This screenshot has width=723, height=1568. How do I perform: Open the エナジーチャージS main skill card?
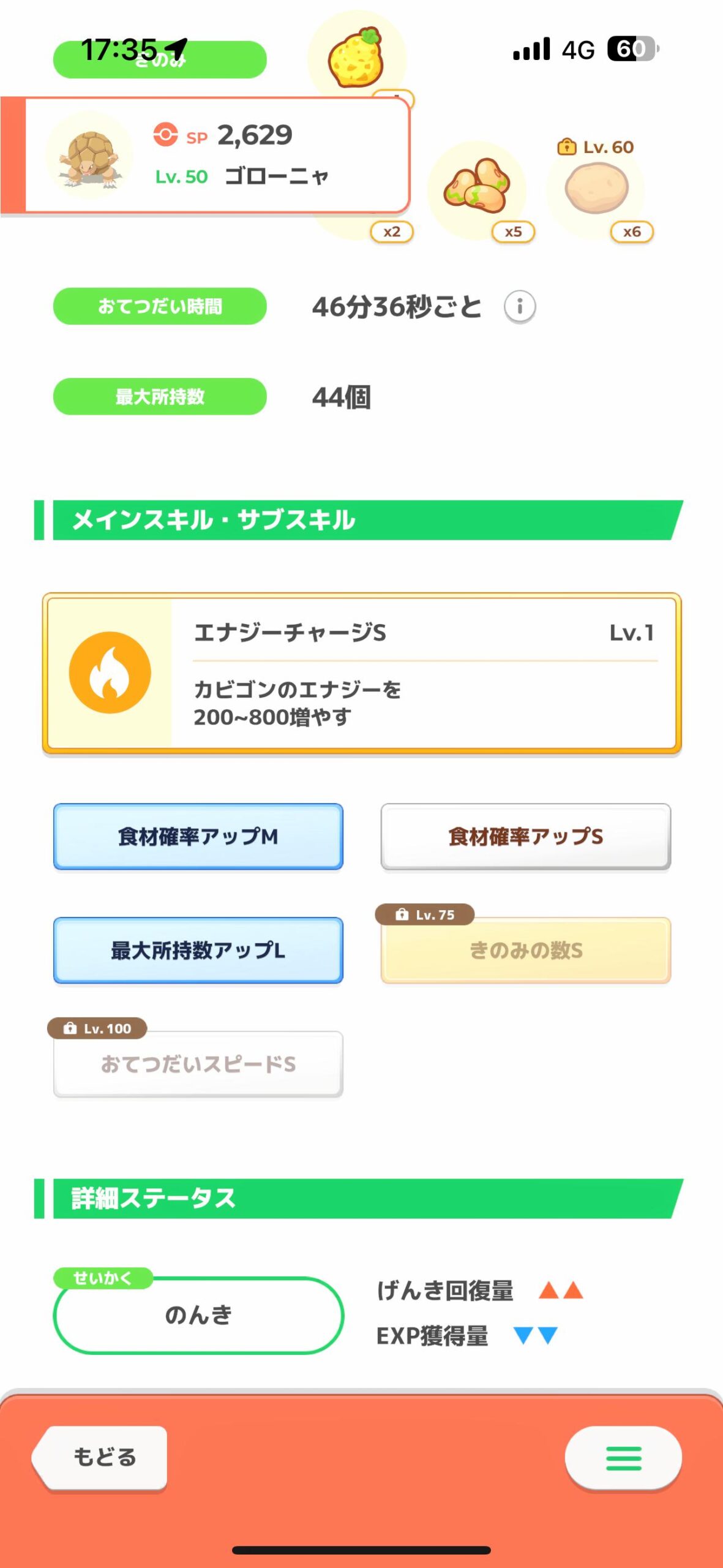coord(362,673)
